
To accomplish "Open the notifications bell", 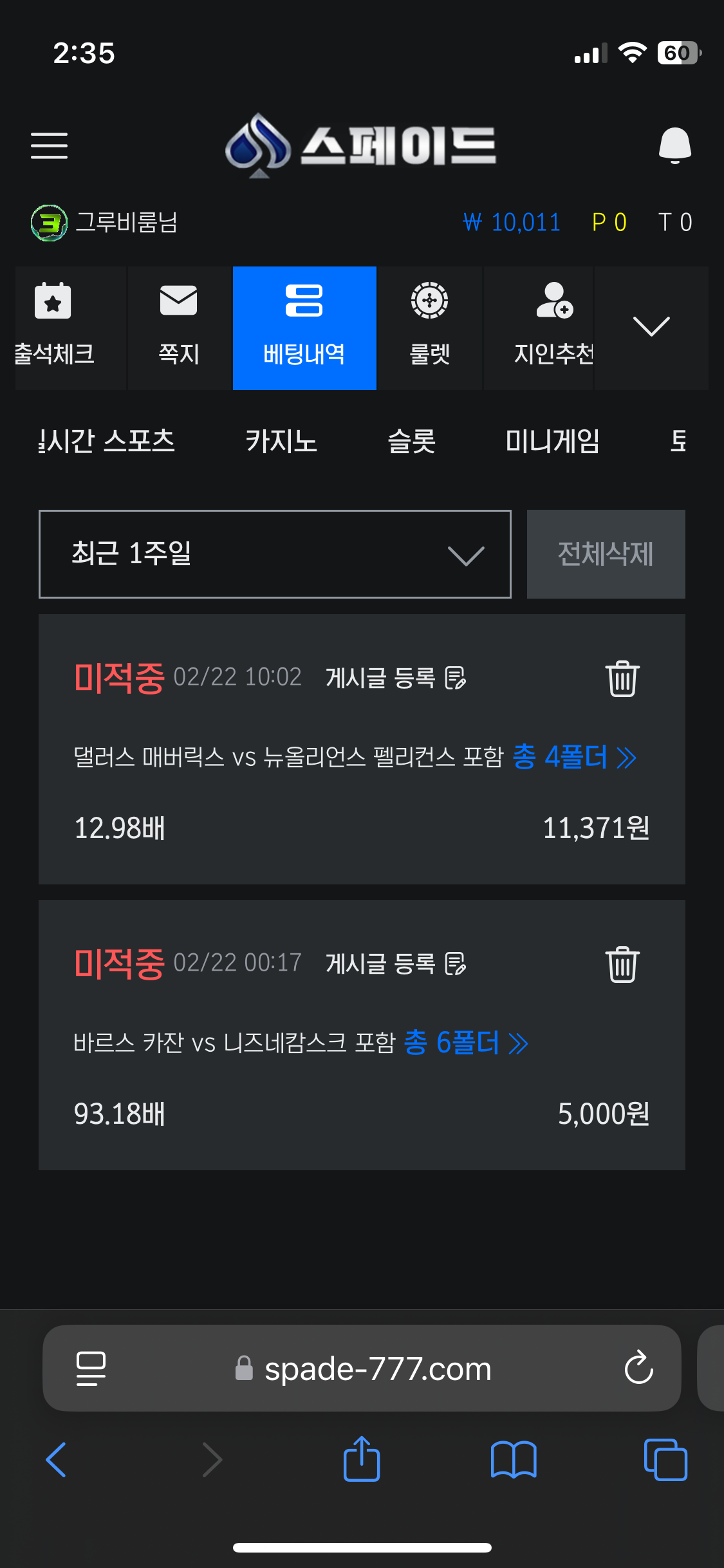I will tap(675, 145).
